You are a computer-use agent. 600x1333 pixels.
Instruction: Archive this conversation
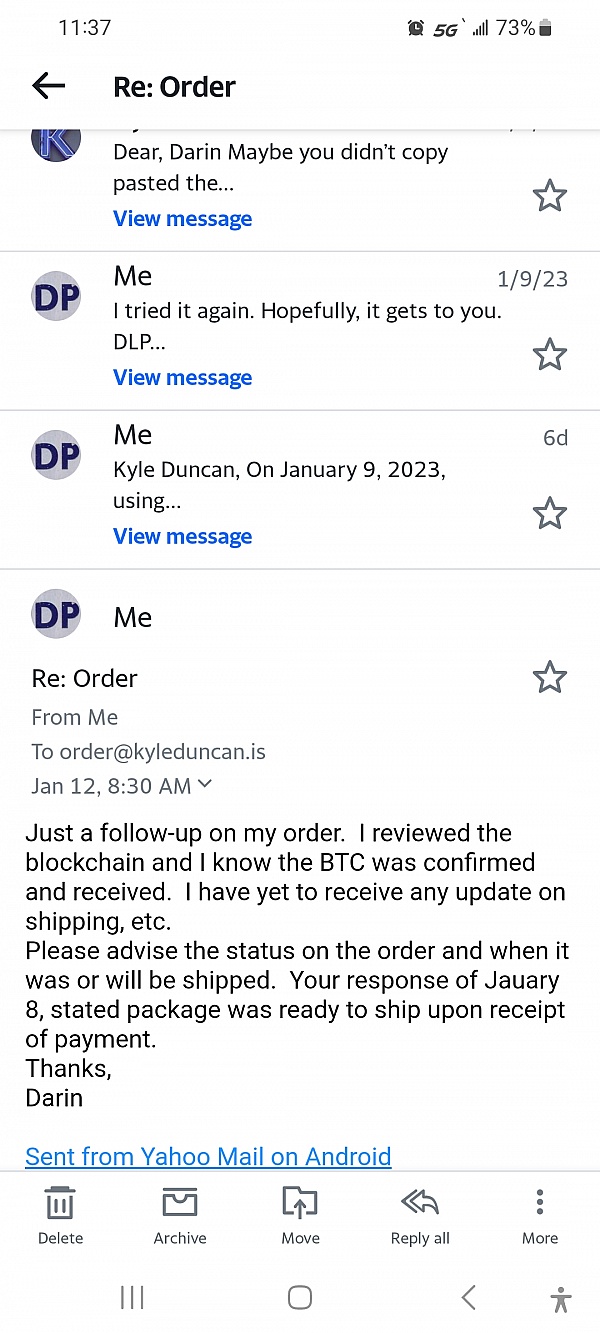pos(180,1216)
